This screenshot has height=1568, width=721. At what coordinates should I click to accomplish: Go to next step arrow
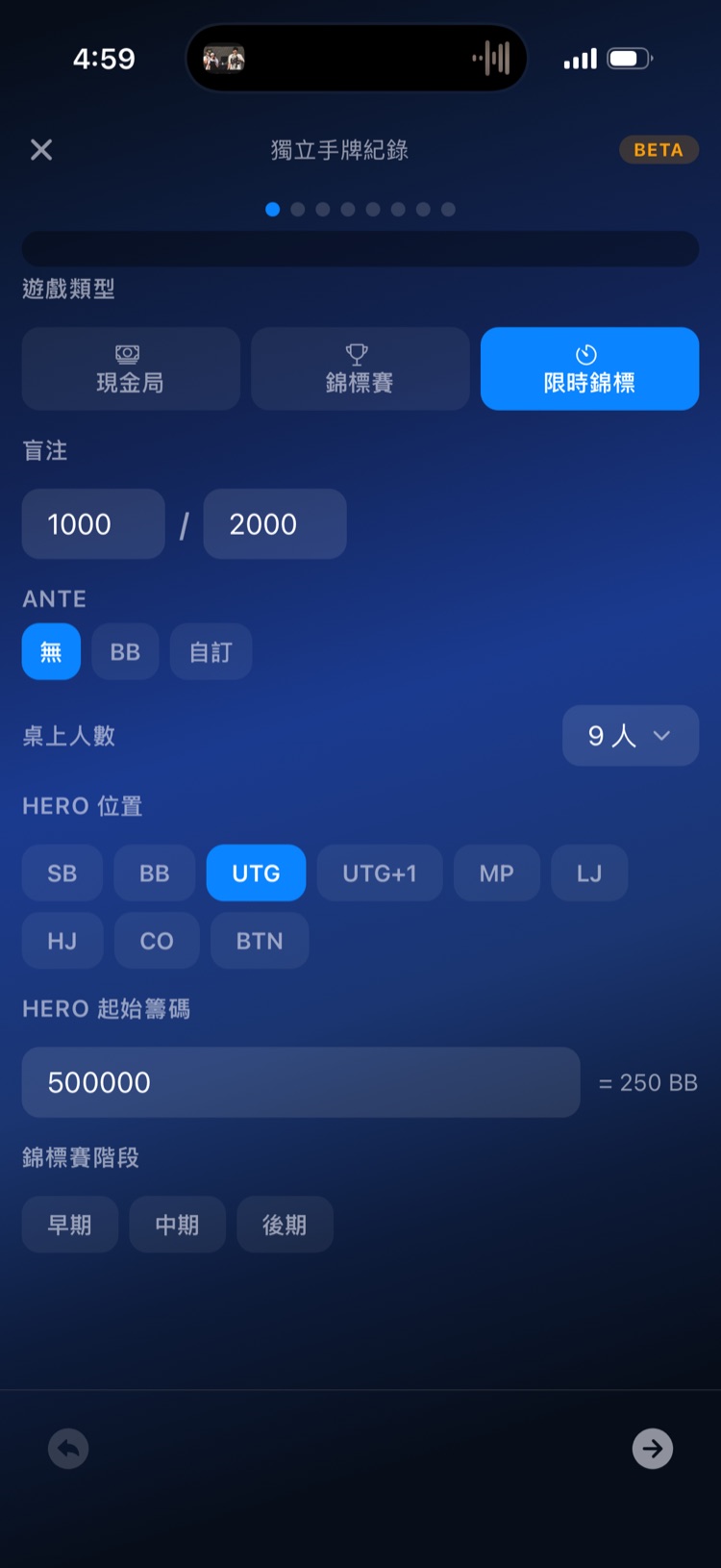click(x=652, y=1449)
